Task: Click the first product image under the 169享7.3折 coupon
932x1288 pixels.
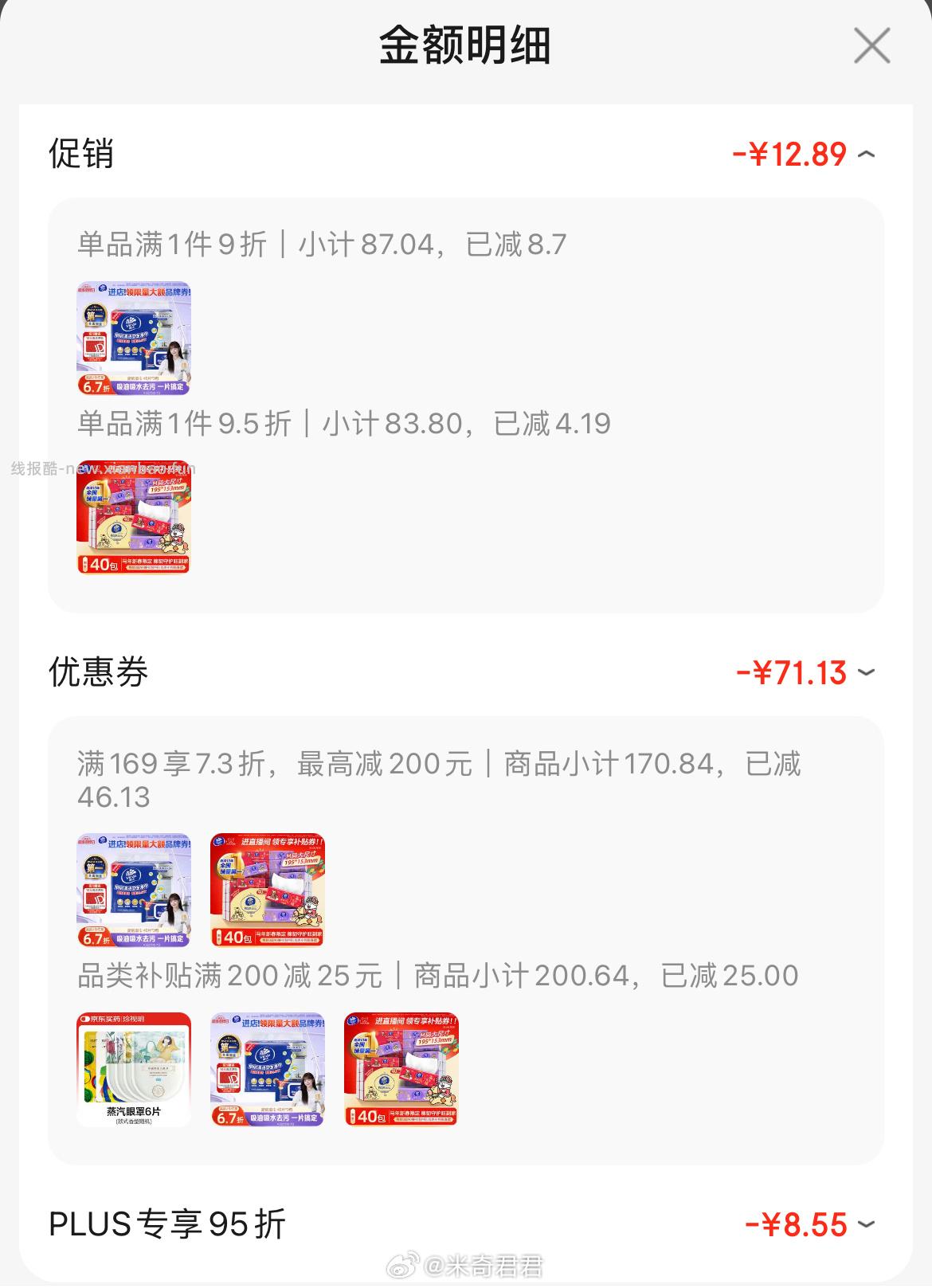Action: 132,887
